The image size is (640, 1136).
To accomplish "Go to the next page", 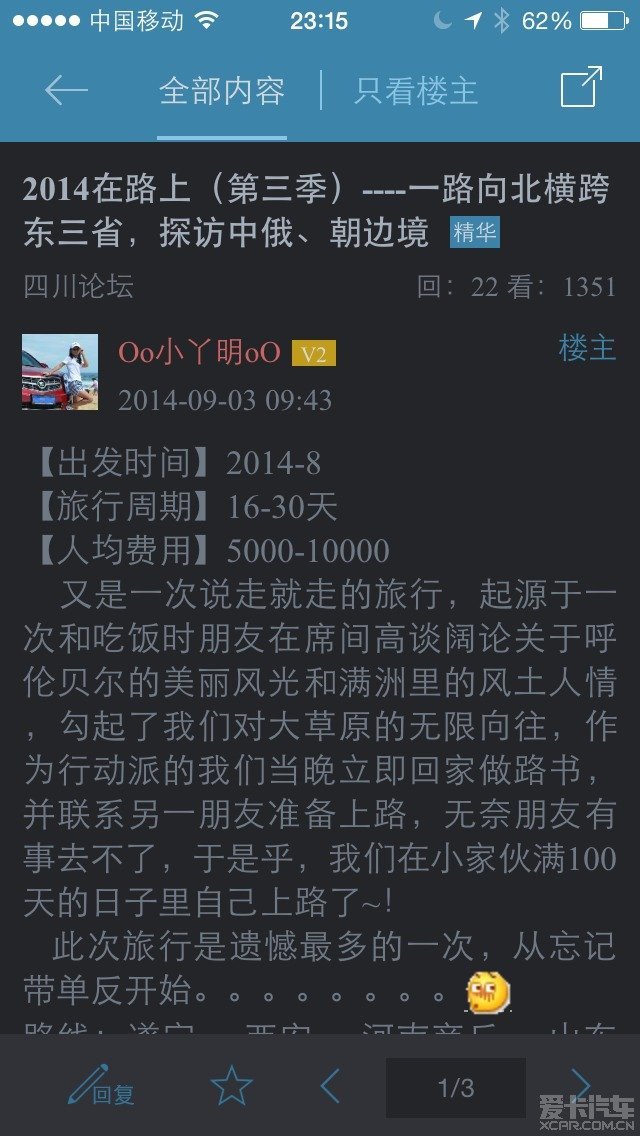I will (580, 1086).
